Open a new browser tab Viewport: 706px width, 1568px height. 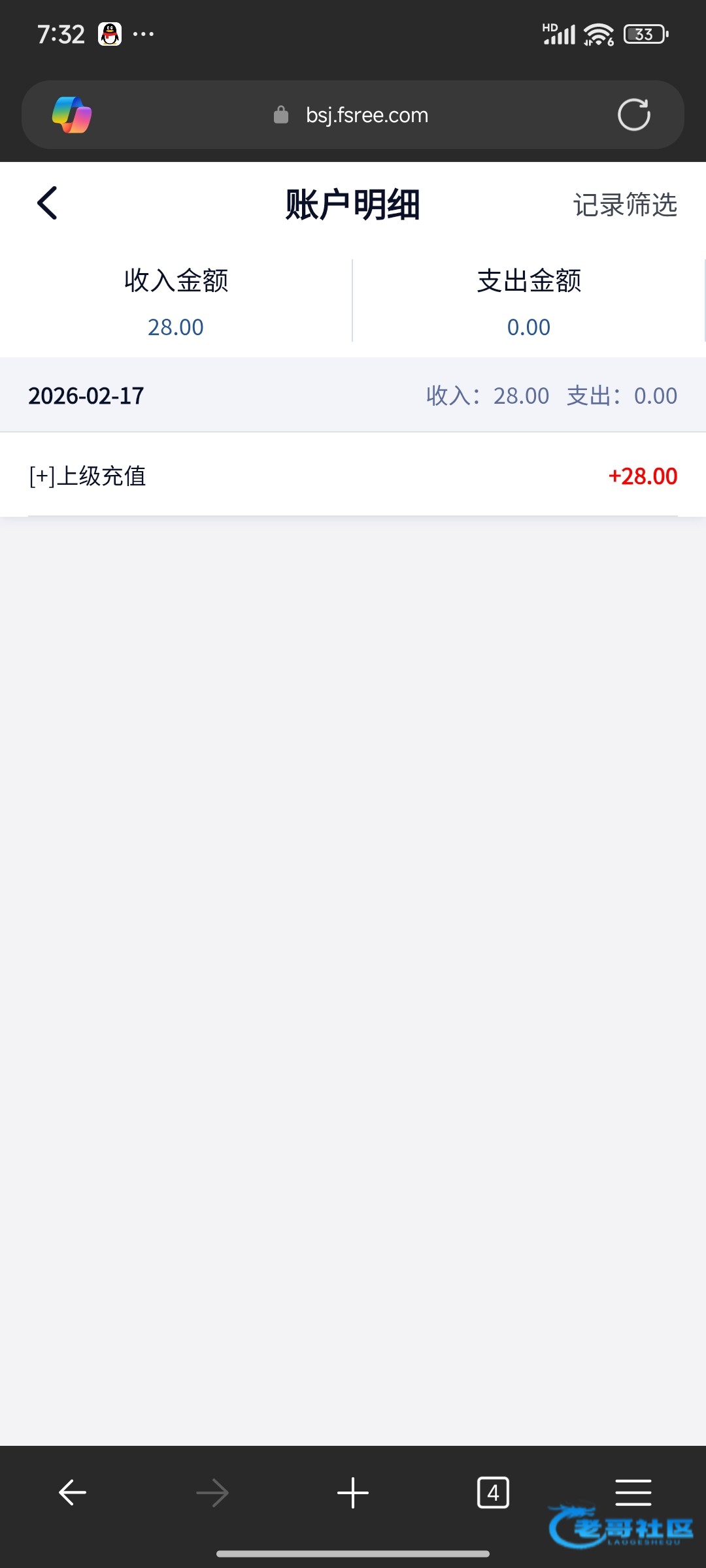[x=353, y=1492]
